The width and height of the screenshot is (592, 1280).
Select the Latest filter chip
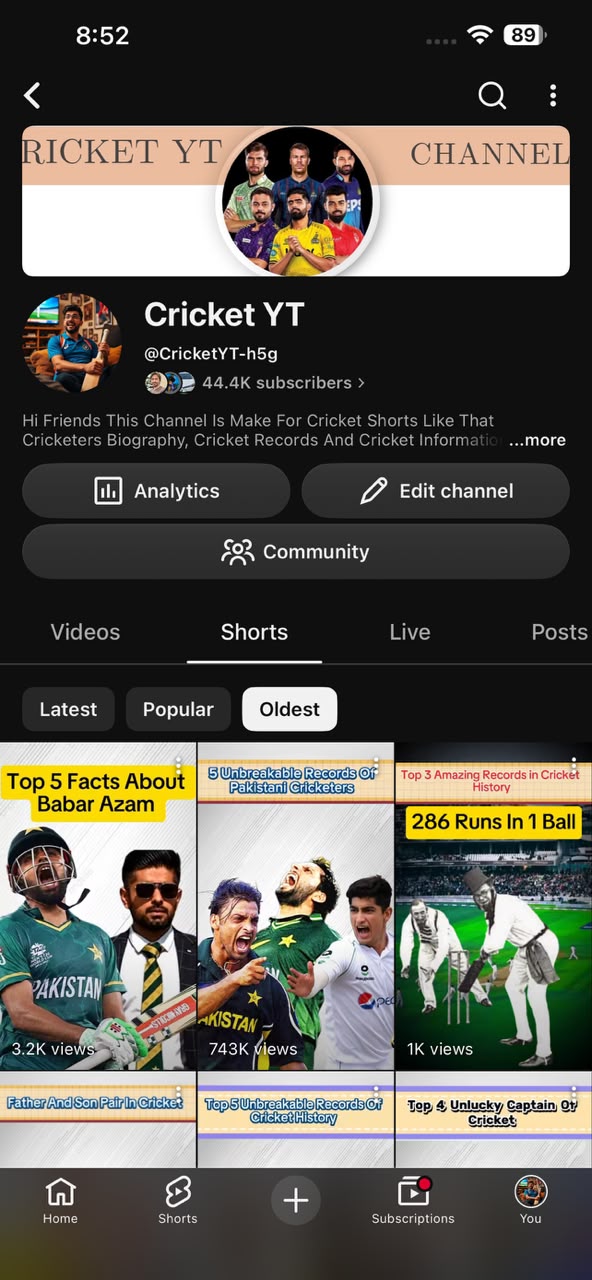click(x=68, y=709)
